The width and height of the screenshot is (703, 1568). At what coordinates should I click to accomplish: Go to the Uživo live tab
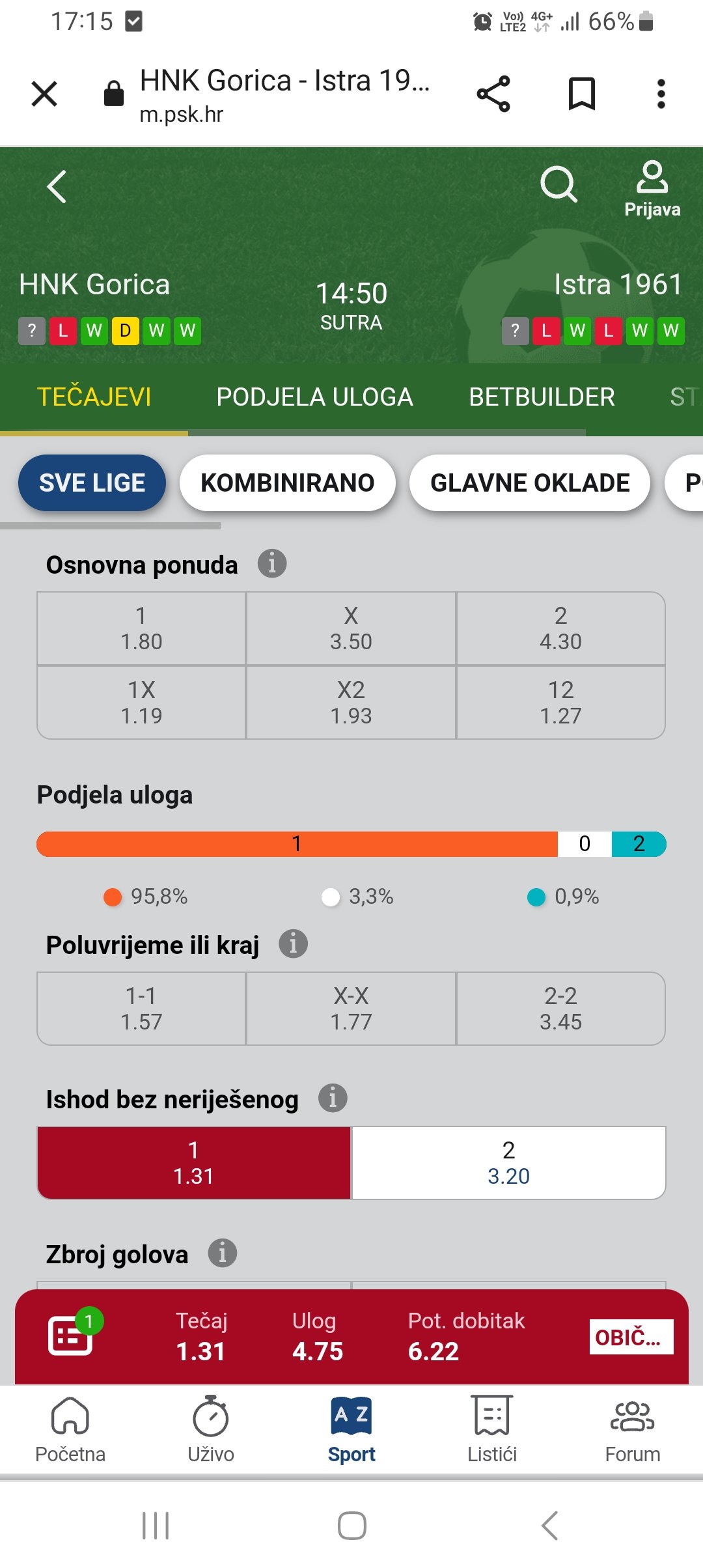(x=211, y=1429)
